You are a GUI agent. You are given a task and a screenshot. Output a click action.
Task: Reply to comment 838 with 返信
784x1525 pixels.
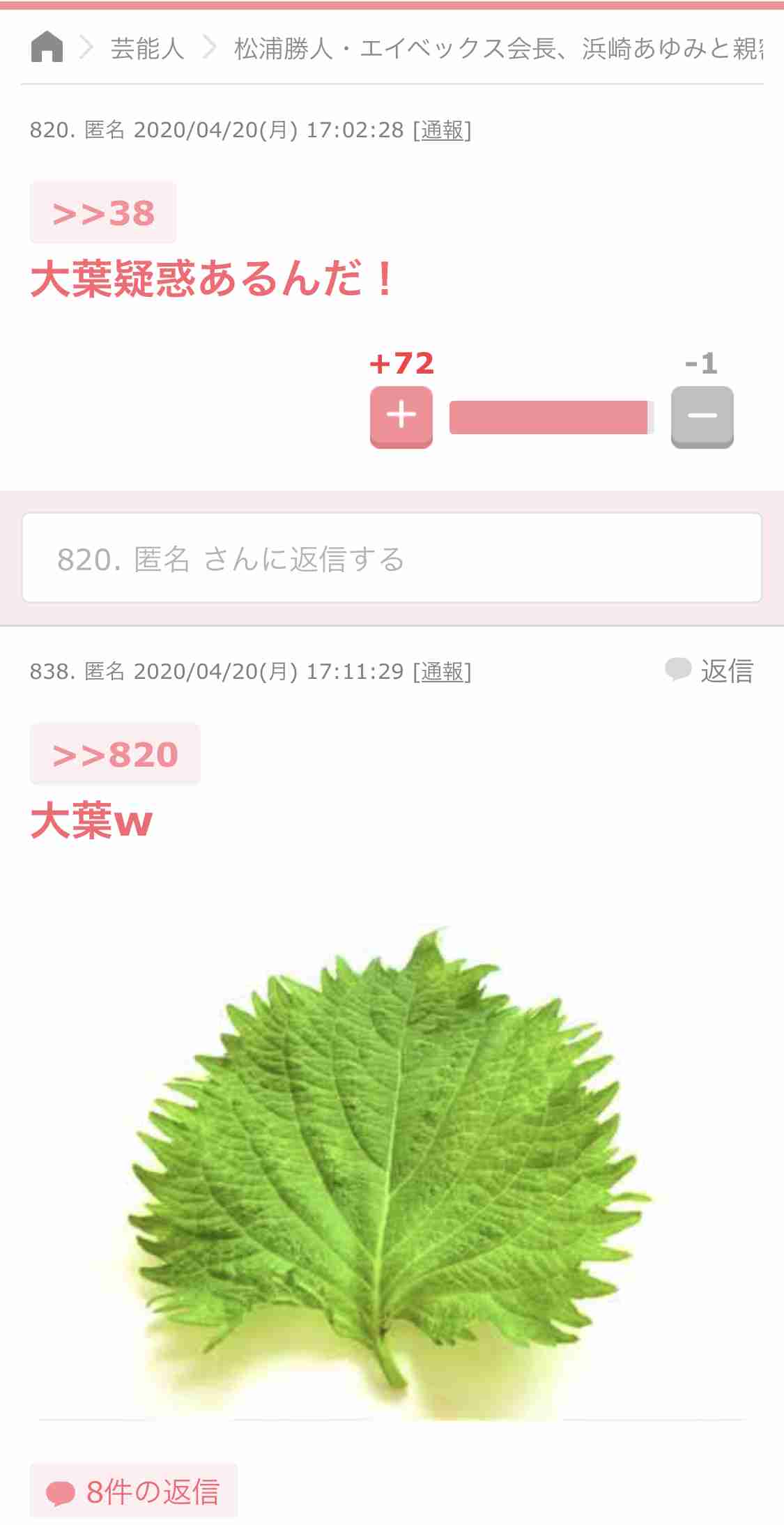[709, 670]
